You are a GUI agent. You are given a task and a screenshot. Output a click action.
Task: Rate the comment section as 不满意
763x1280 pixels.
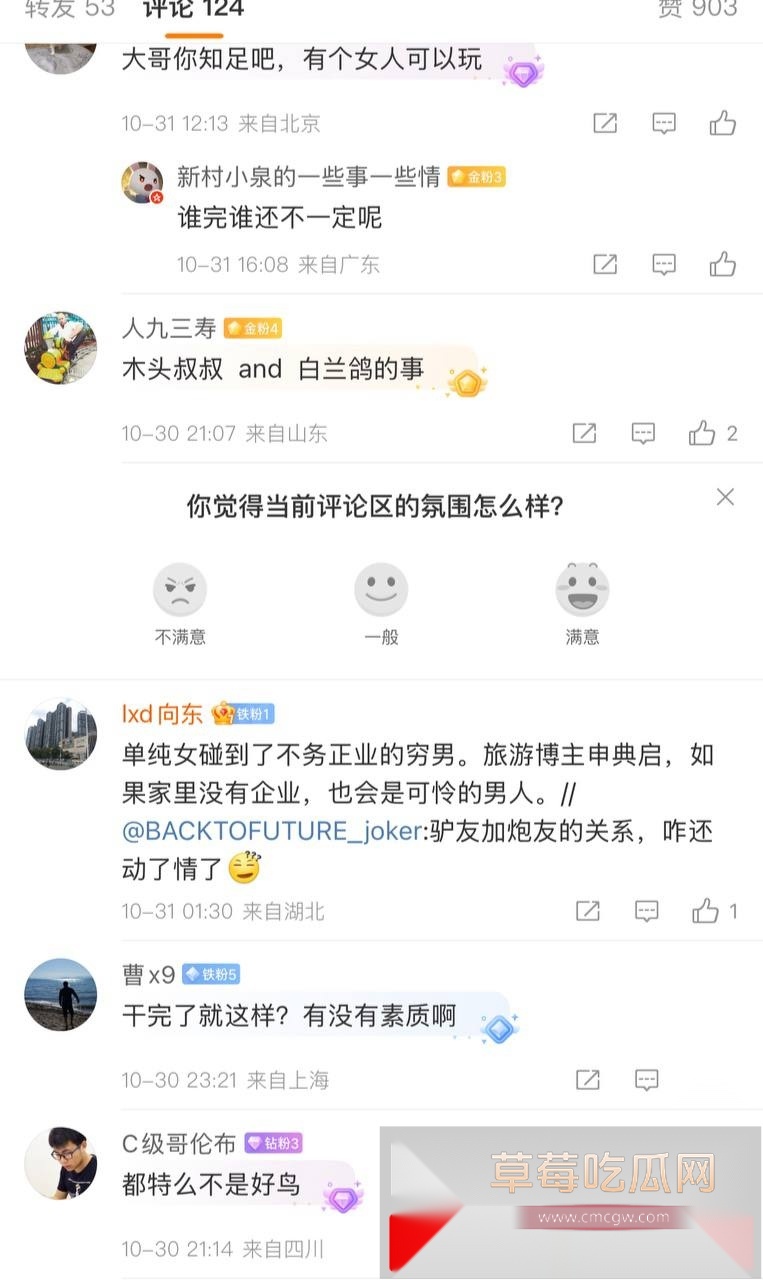point(180,590)
